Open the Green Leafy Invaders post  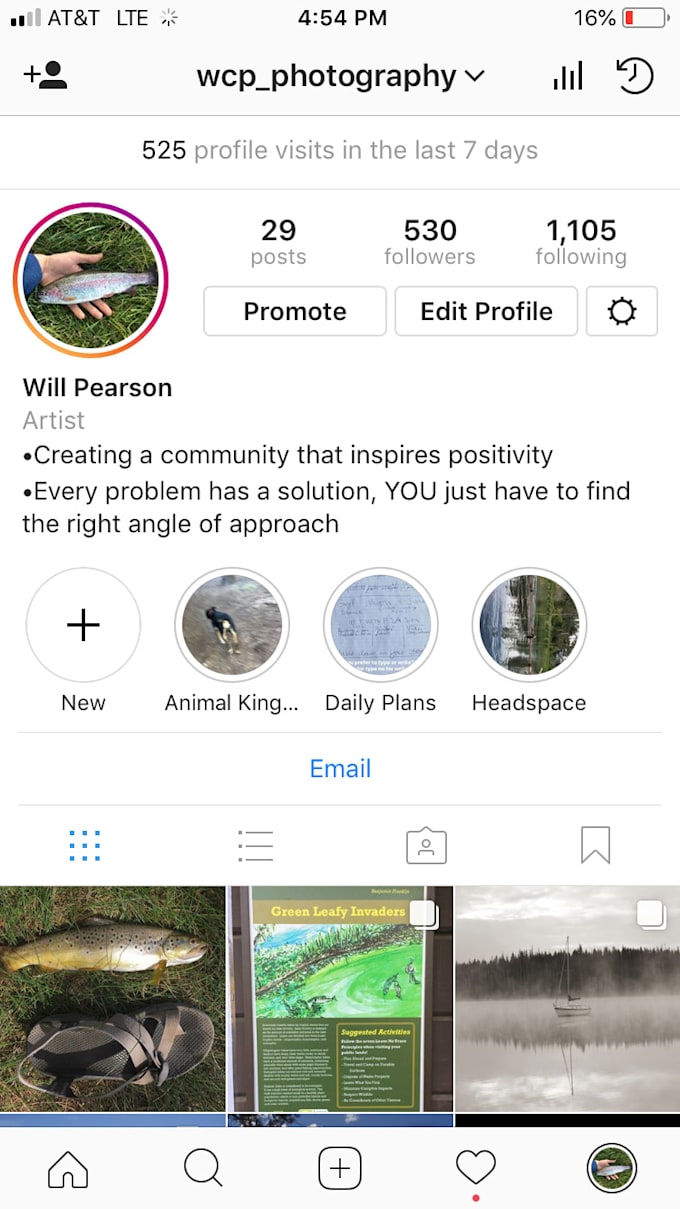[340, 998]
